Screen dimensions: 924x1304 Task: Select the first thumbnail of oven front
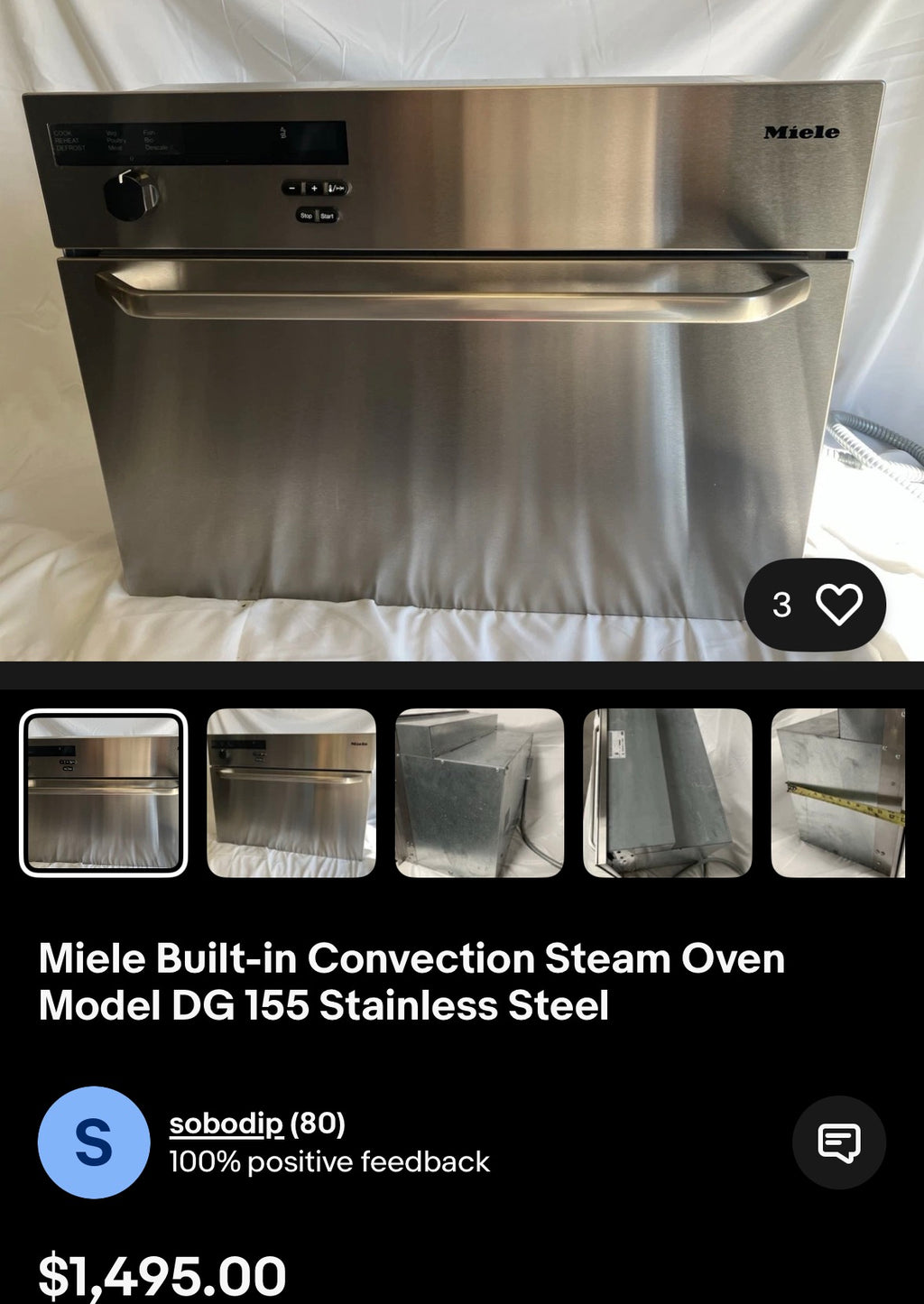(104, 793)
